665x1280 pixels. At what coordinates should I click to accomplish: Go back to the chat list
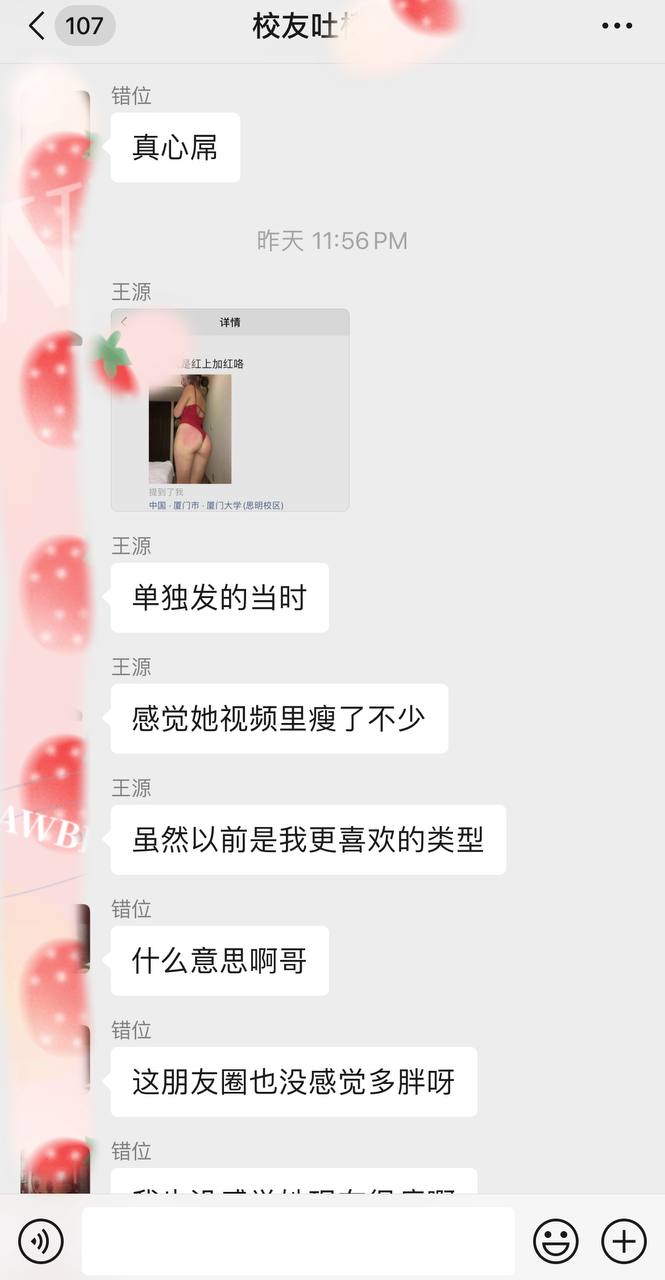coord(37,26)
